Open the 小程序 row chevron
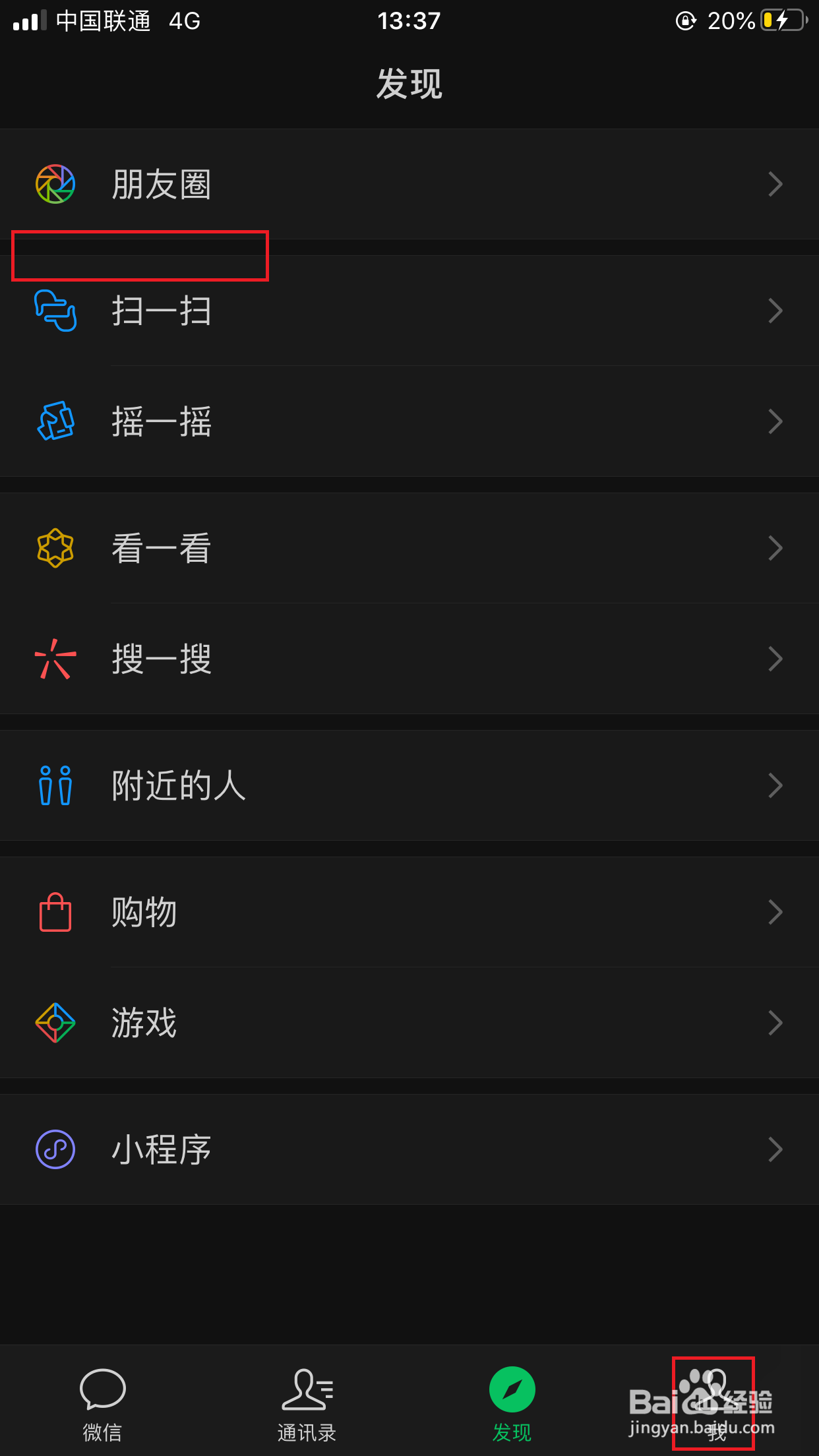 tap(775, 1149)
